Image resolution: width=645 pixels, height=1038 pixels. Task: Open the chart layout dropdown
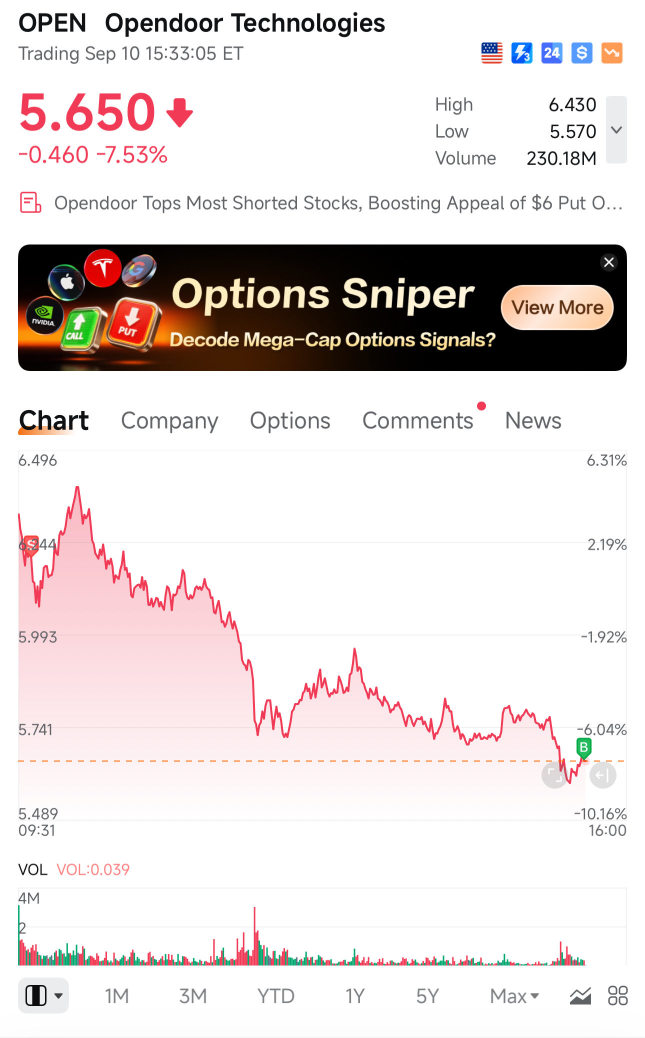[44, 996]
